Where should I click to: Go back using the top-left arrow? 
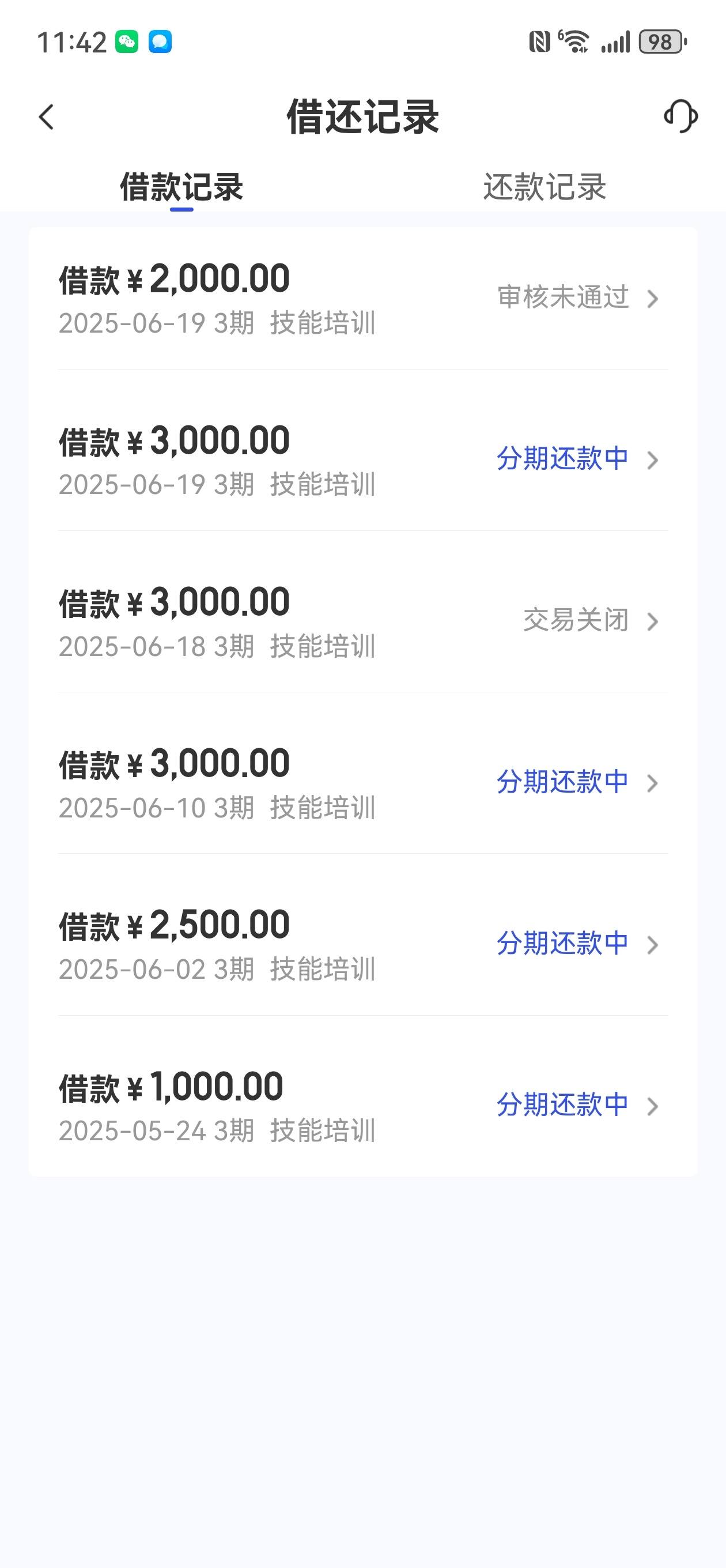46,117
